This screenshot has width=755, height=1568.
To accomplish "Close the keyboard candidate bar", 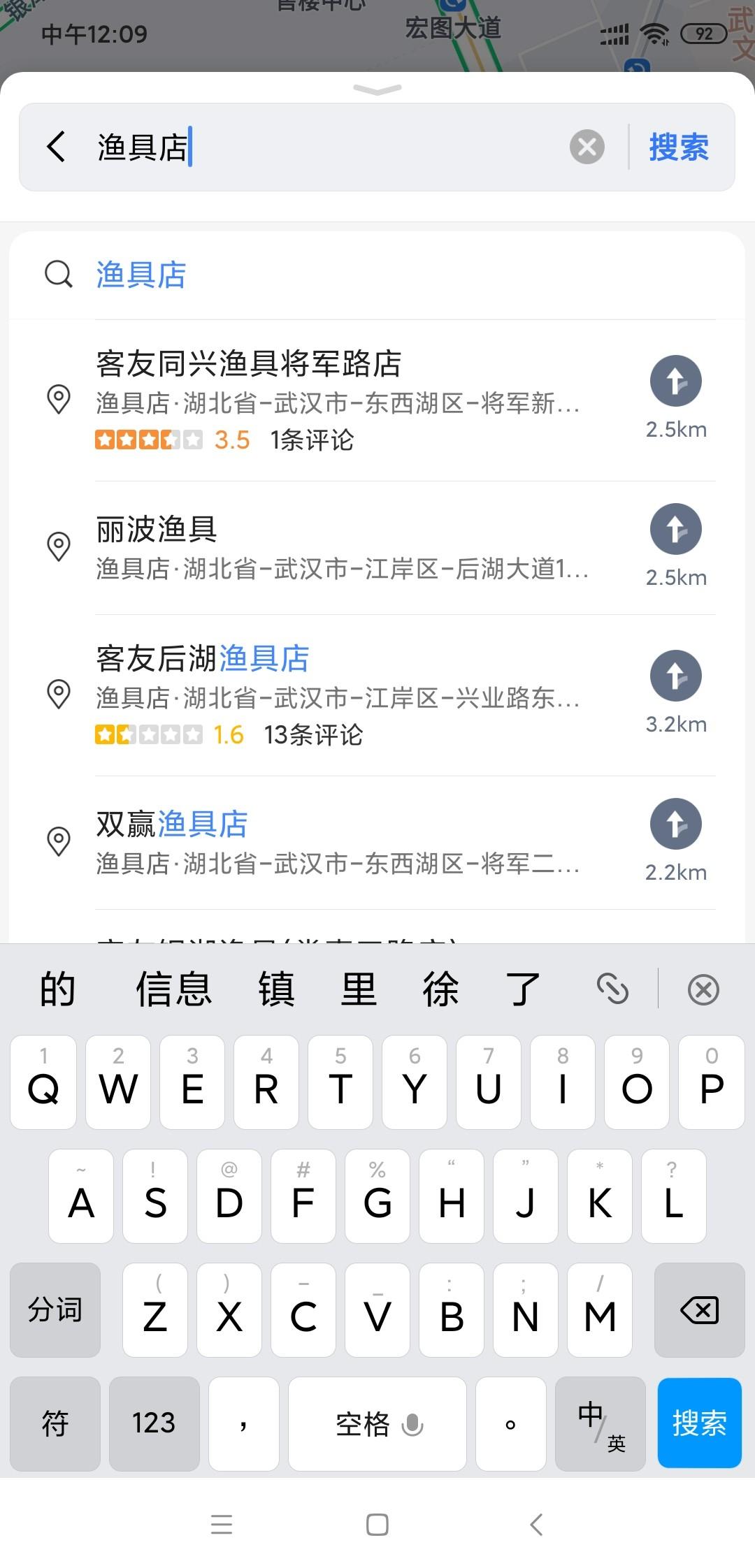I will [703, 990].
